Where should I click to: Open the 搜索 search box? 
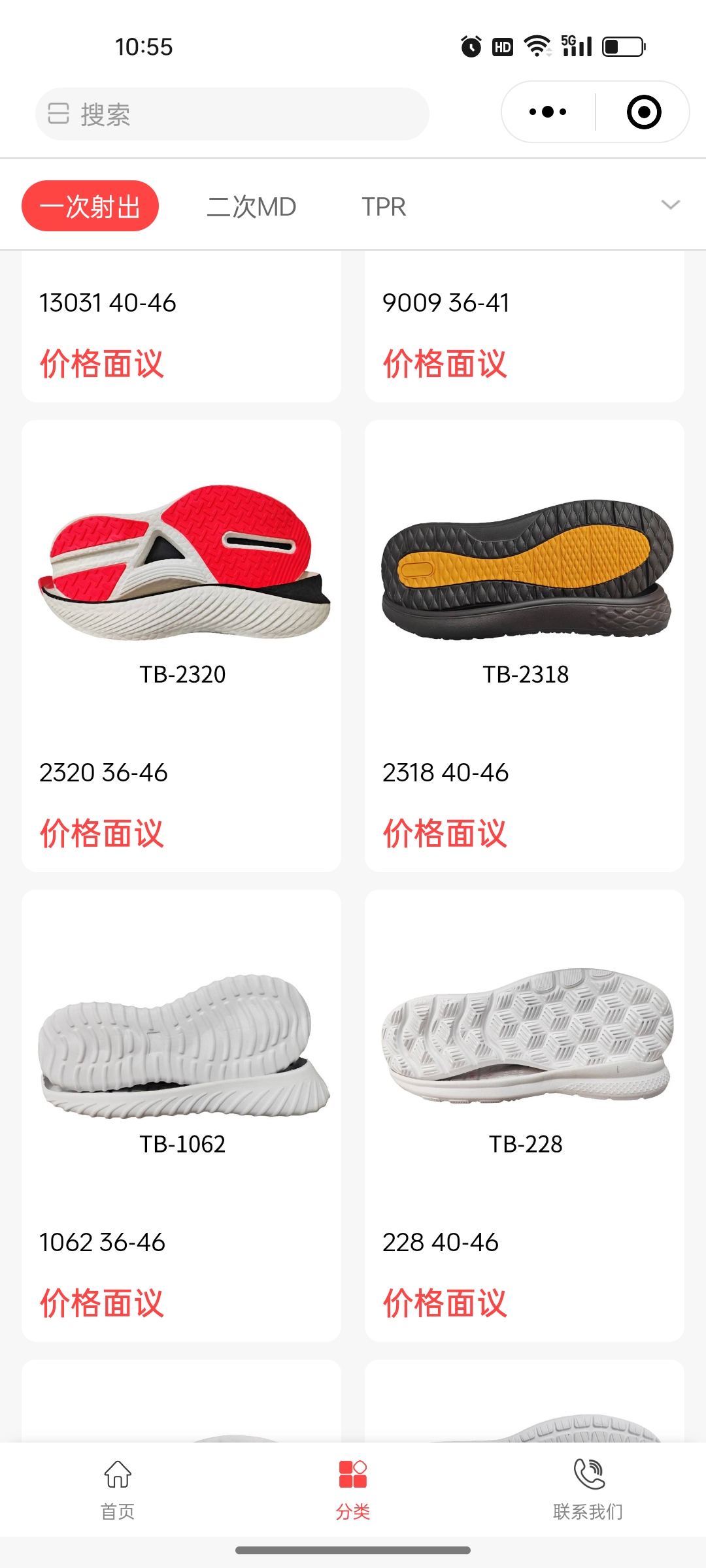pos(232,114)
